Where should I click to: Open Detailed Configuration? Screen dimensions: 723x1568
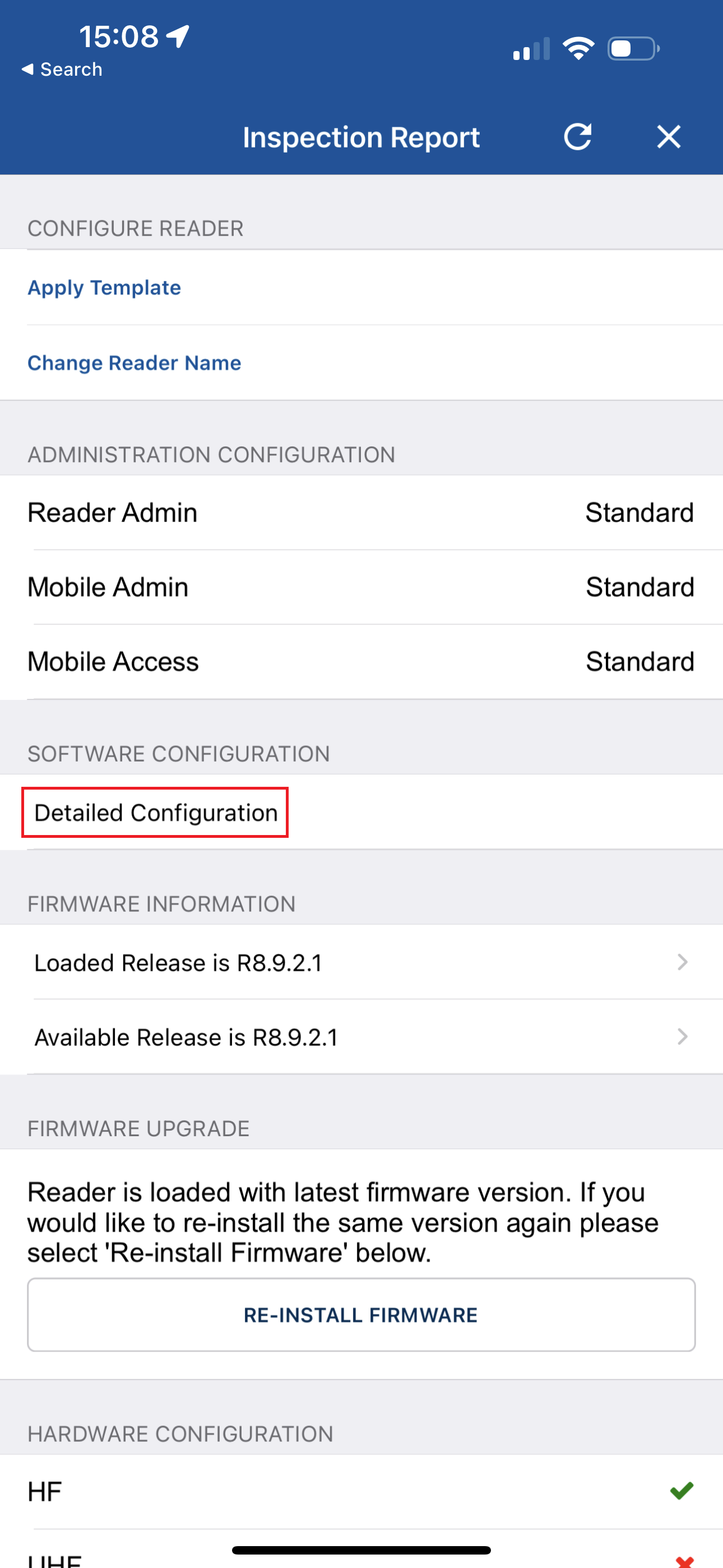click(x=155, y=813)
